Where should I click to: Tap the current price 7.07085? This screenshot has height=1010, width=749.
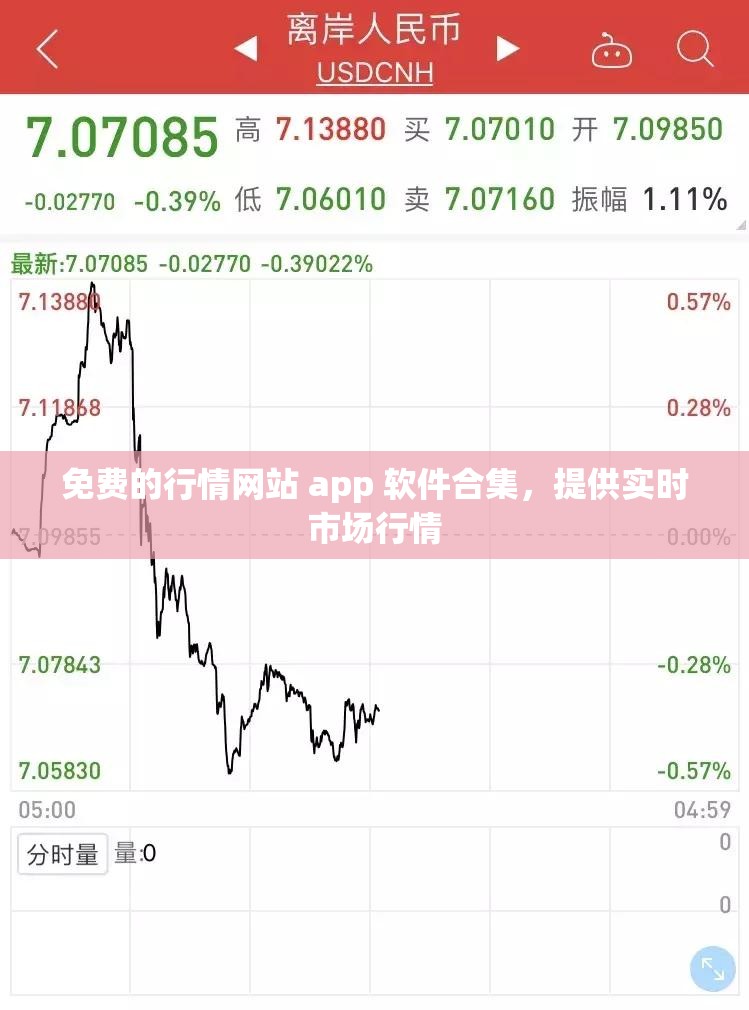tap(124, 134)
